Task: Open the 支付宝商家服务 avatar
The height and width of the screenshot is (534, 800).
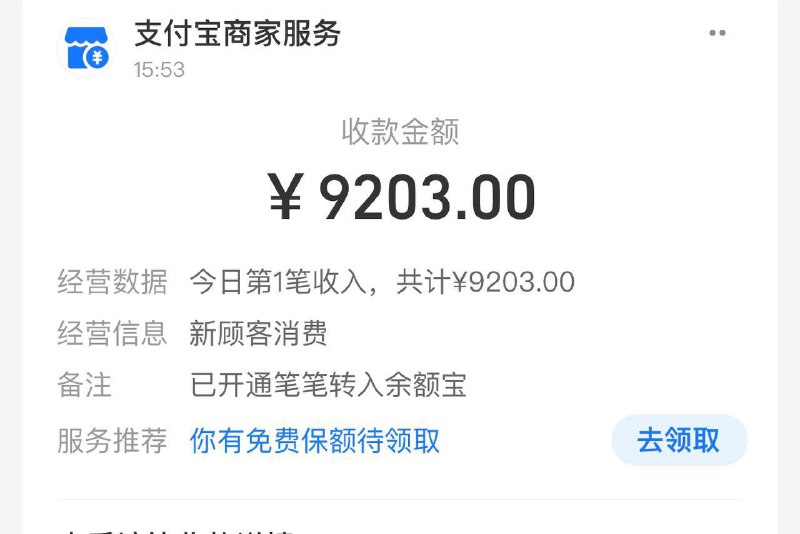Action: point(86,47)
